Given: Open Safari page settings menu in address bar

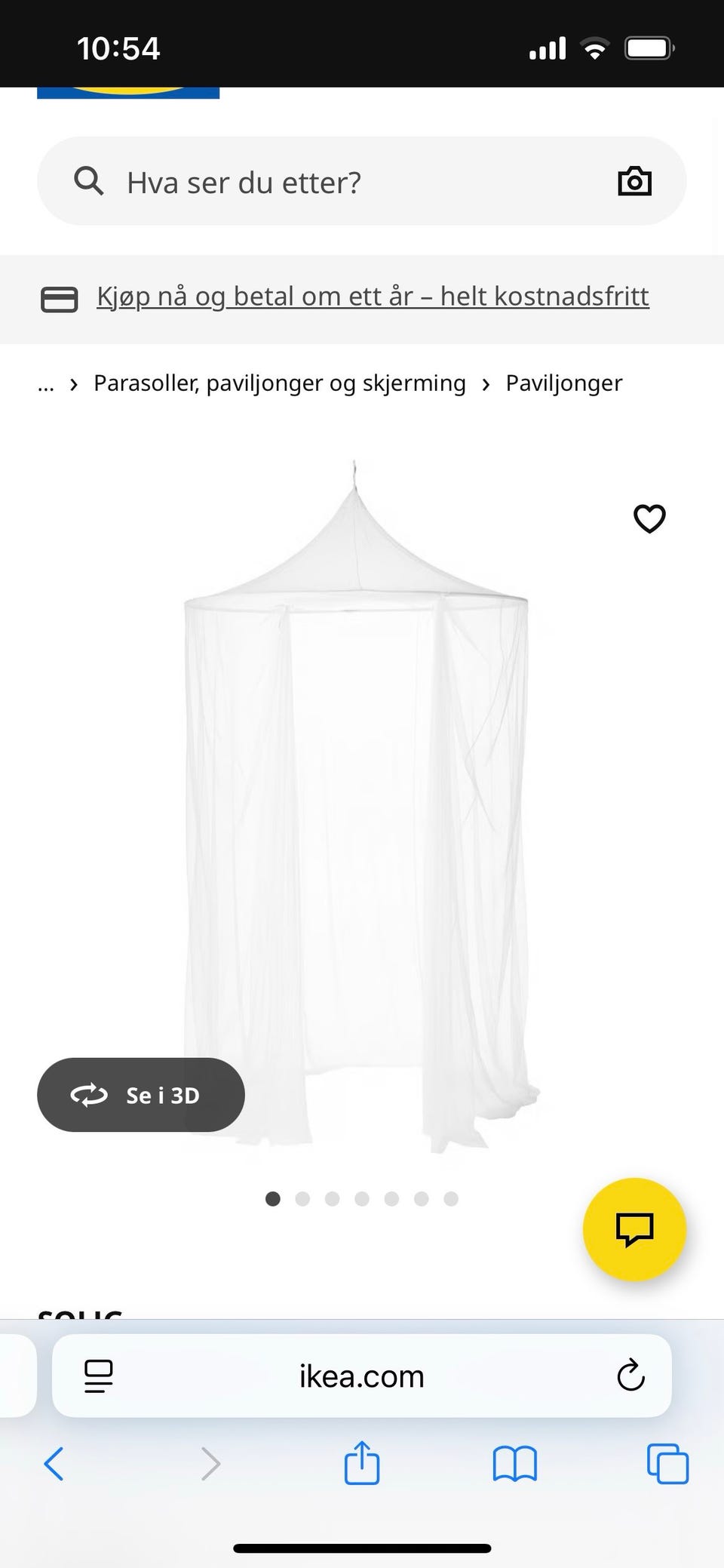Looking at the screenshot, I should click(x=99, y=1376).
